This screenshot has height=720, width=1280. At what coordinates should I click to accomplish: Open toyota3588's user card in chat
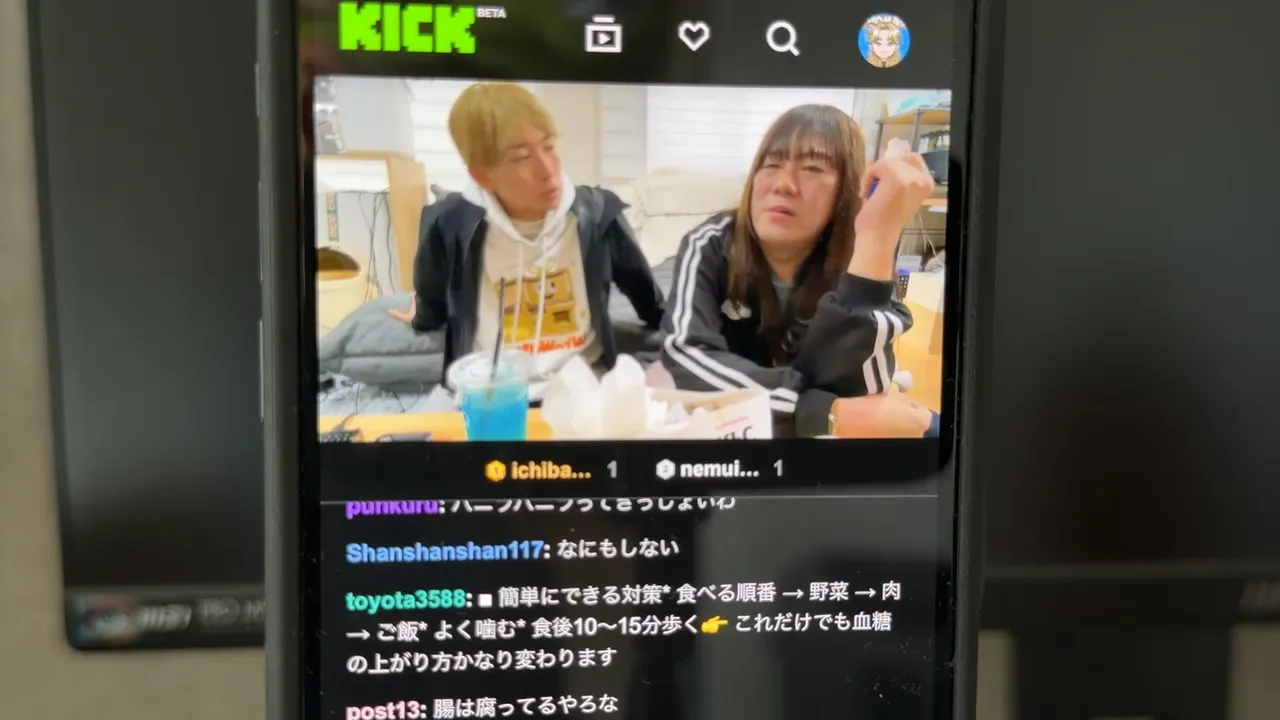tap(406, 600)
